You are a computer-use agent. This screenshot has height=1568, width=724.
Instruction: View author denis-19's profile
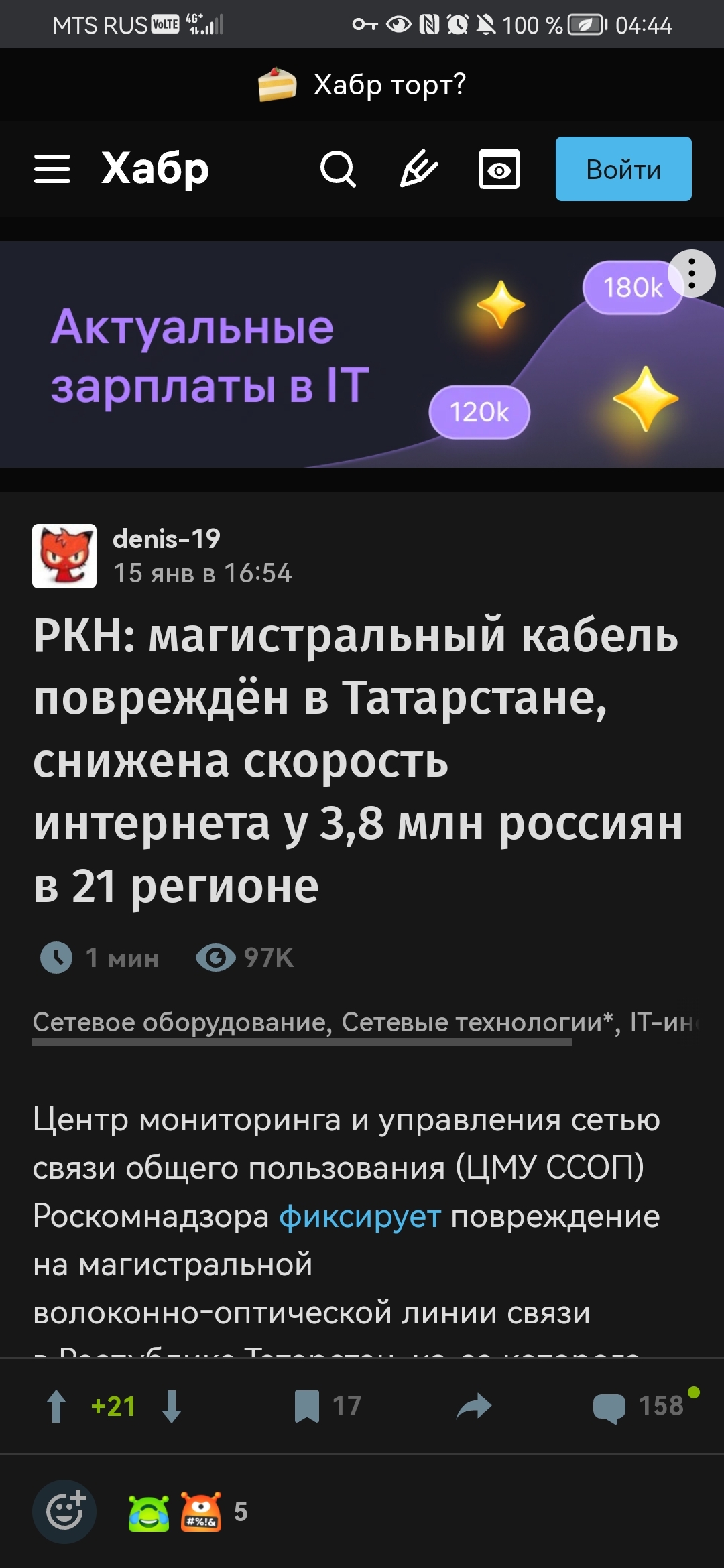(166, 539)
